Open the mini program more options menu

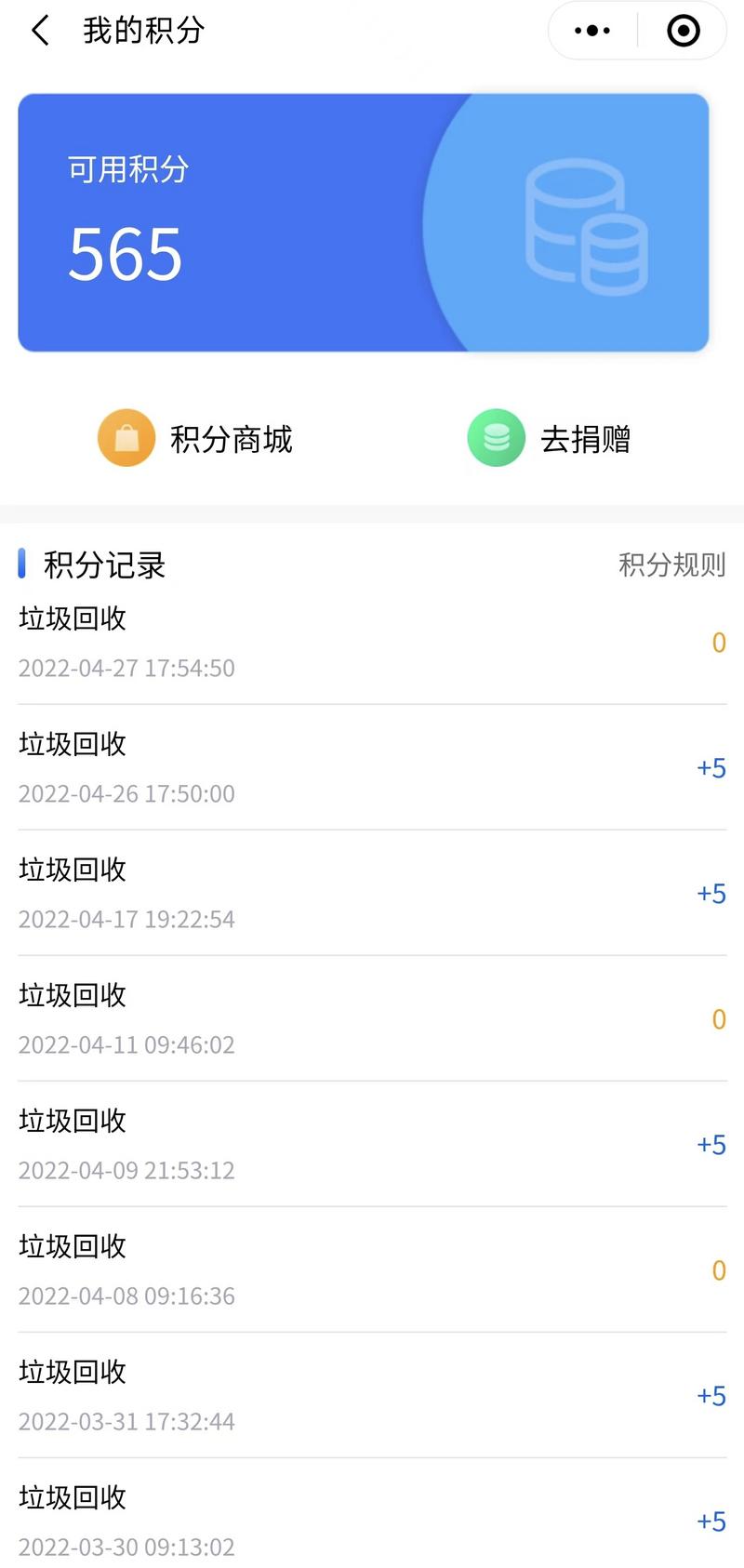pos(592,31)
